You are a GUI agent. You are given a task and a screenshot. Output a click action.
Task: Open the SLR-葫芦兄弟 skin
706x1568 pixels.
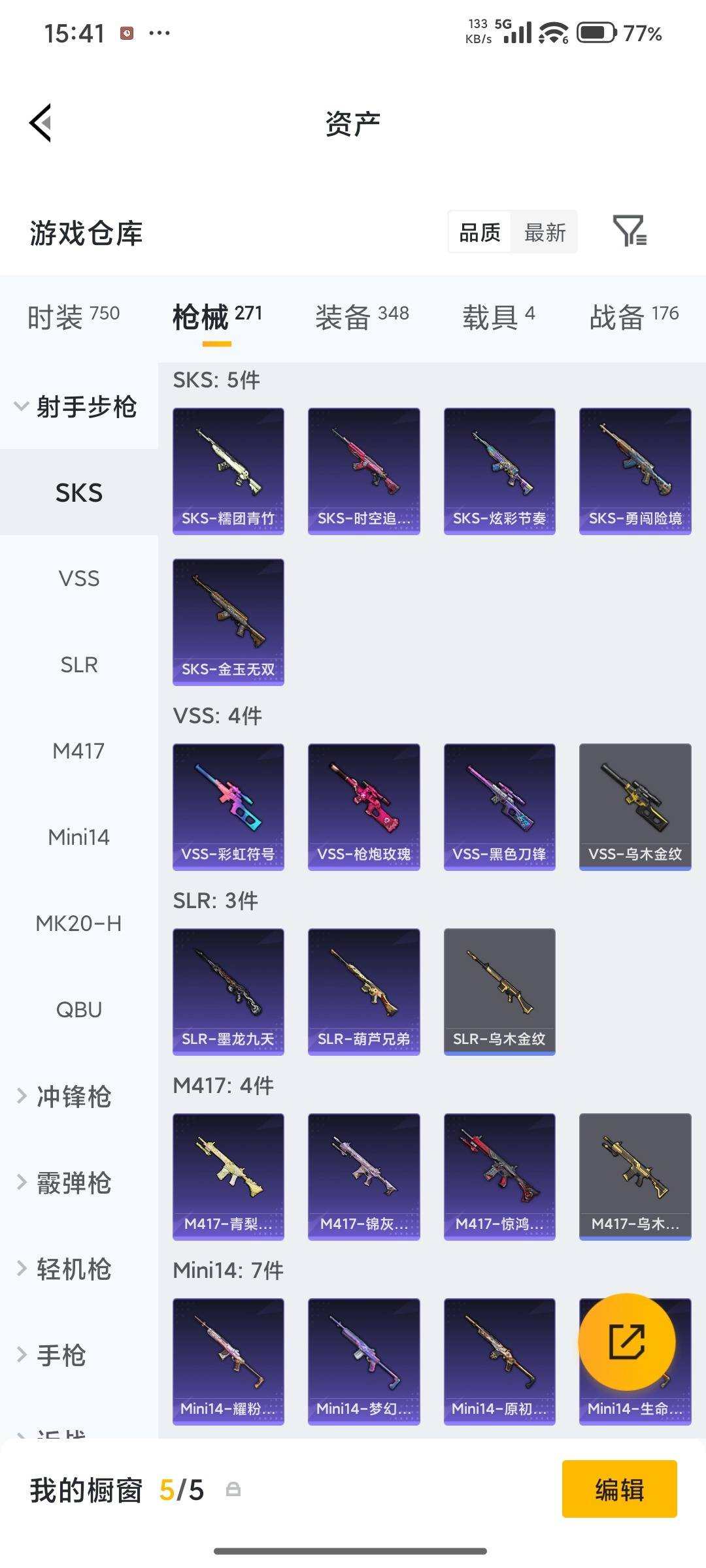pyautogui.click(x=364, y=992)
